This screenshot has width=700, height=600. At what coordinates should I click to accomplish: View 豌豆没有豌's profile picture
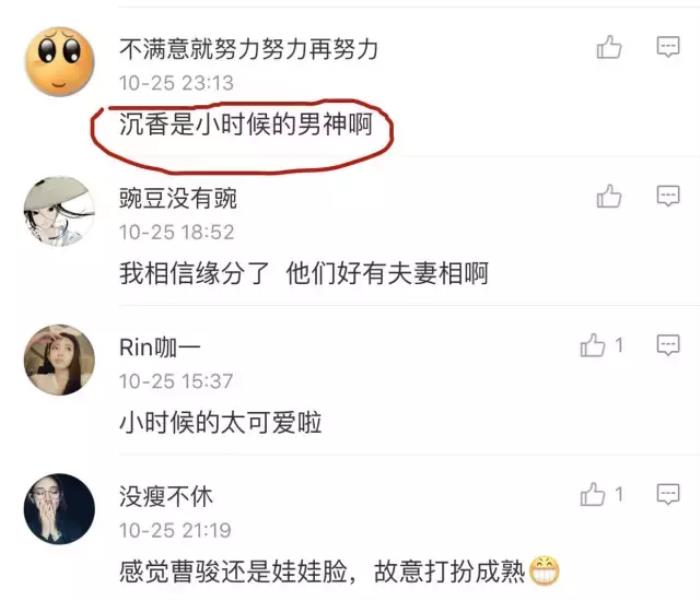tap(59, 212)
